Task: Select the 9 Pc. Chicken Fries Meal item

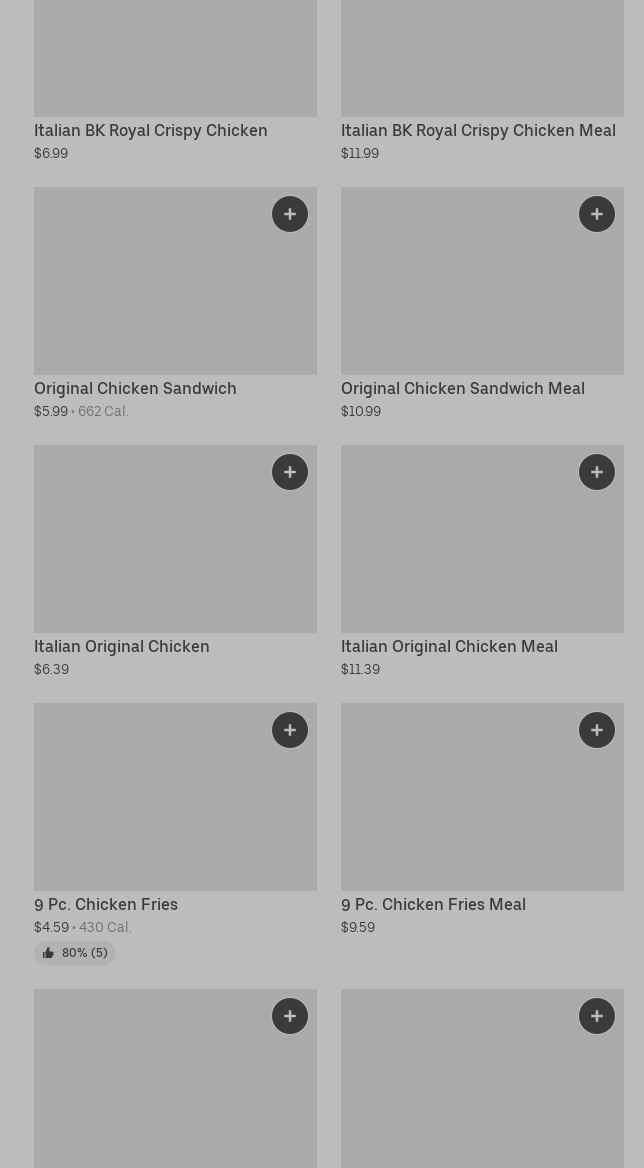Action: click(433, 904)
